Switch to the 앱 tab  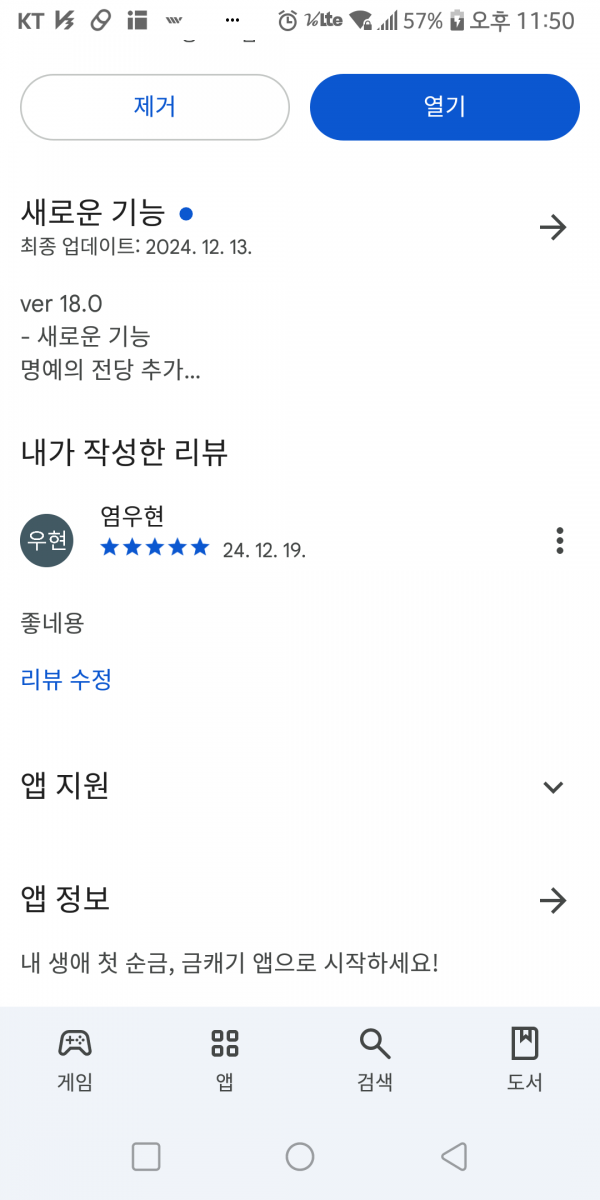[x=225, y=1060]
